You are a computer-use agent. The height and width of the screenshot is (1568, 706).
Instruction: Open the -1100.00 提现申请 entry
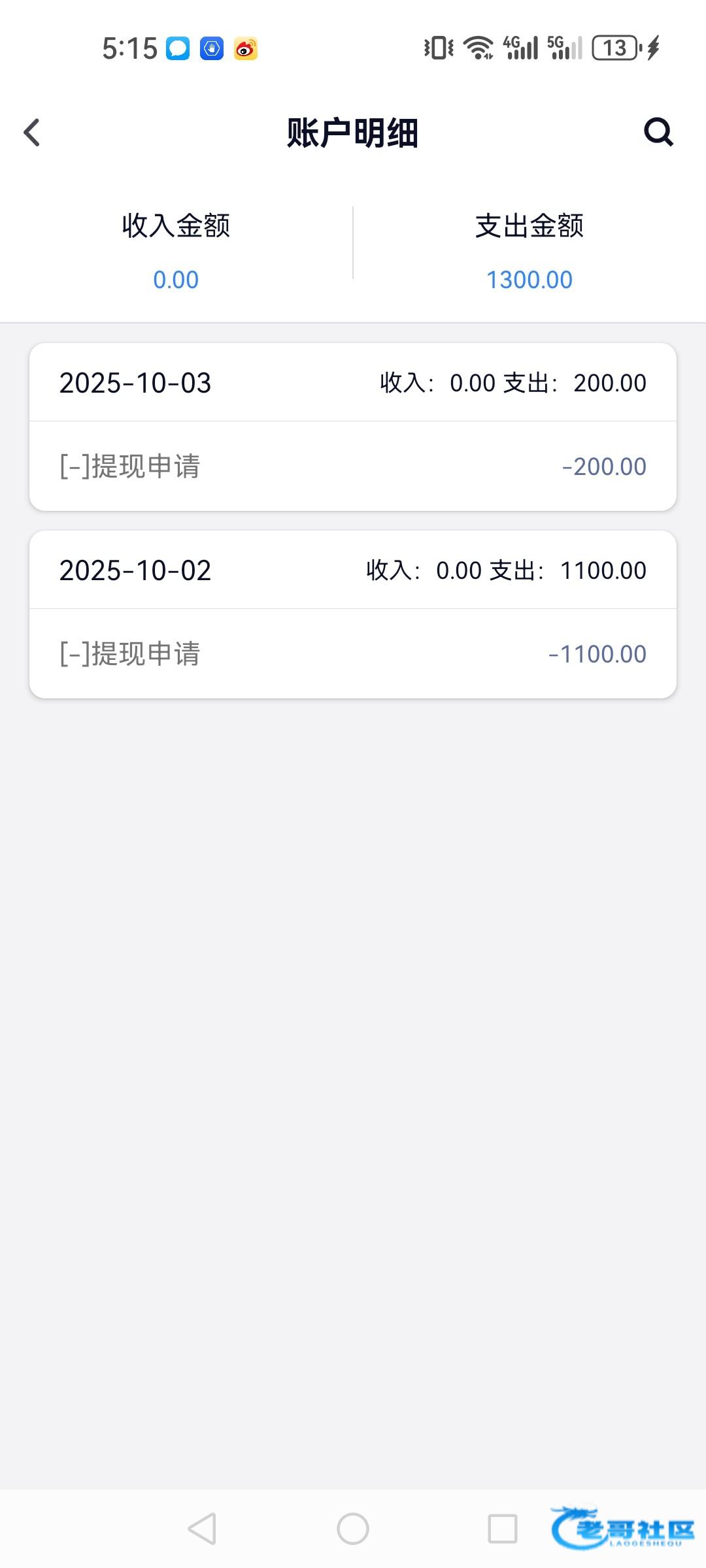tap(353, 654)
